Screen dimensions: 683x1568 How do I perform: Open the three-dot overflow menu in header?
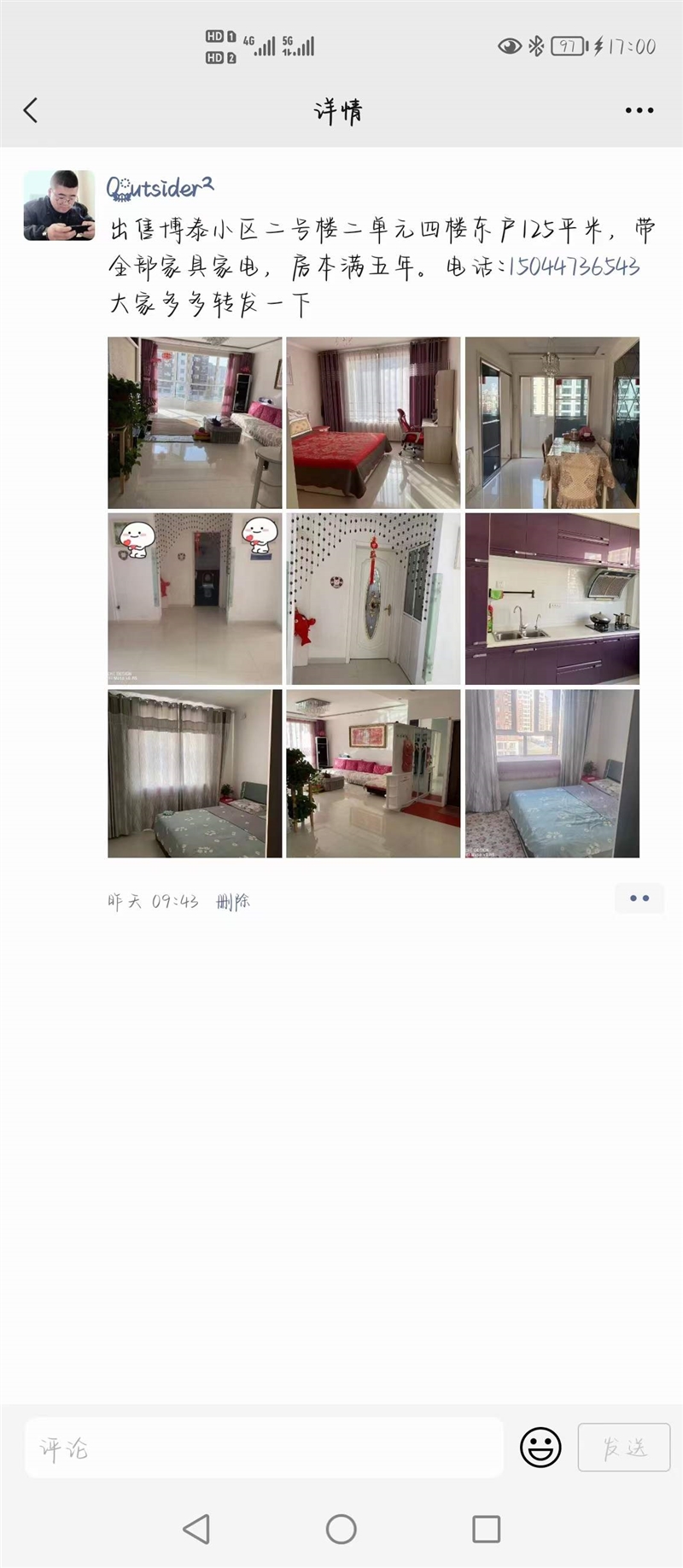tap(639, 110)
